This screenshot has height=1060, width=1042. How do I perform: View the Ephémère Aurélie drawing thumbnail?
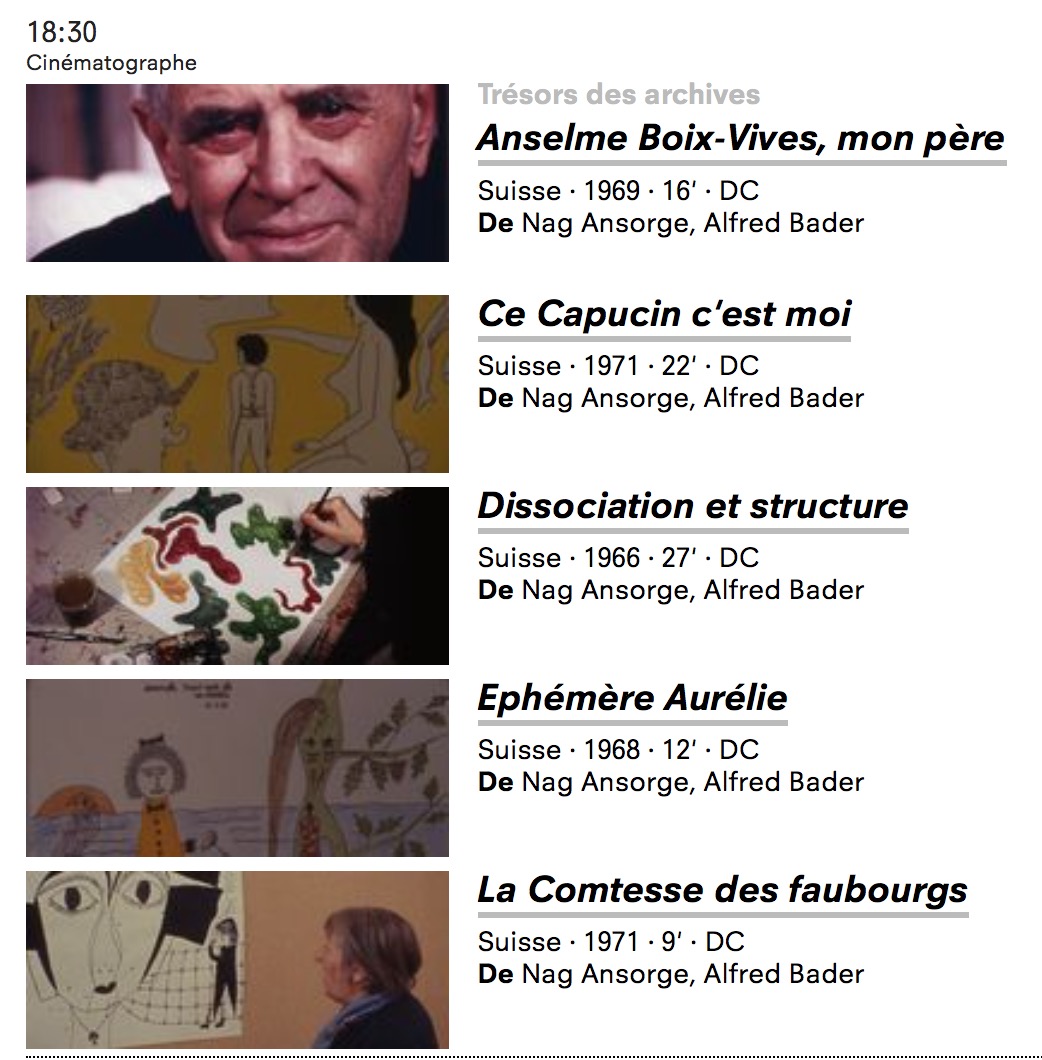click(x=237, y=768)
